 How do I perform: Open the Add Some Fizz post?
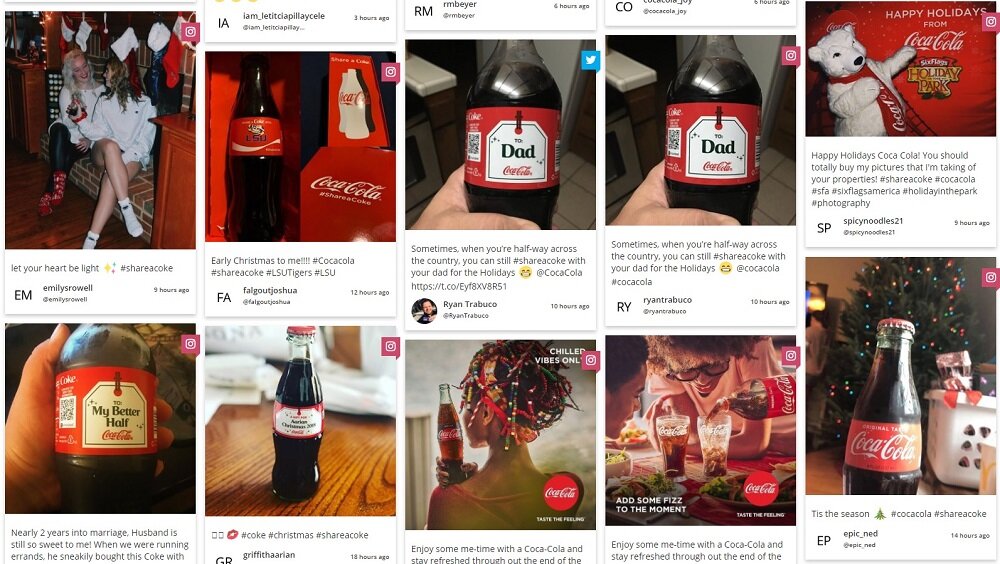(x=700, y=430)
